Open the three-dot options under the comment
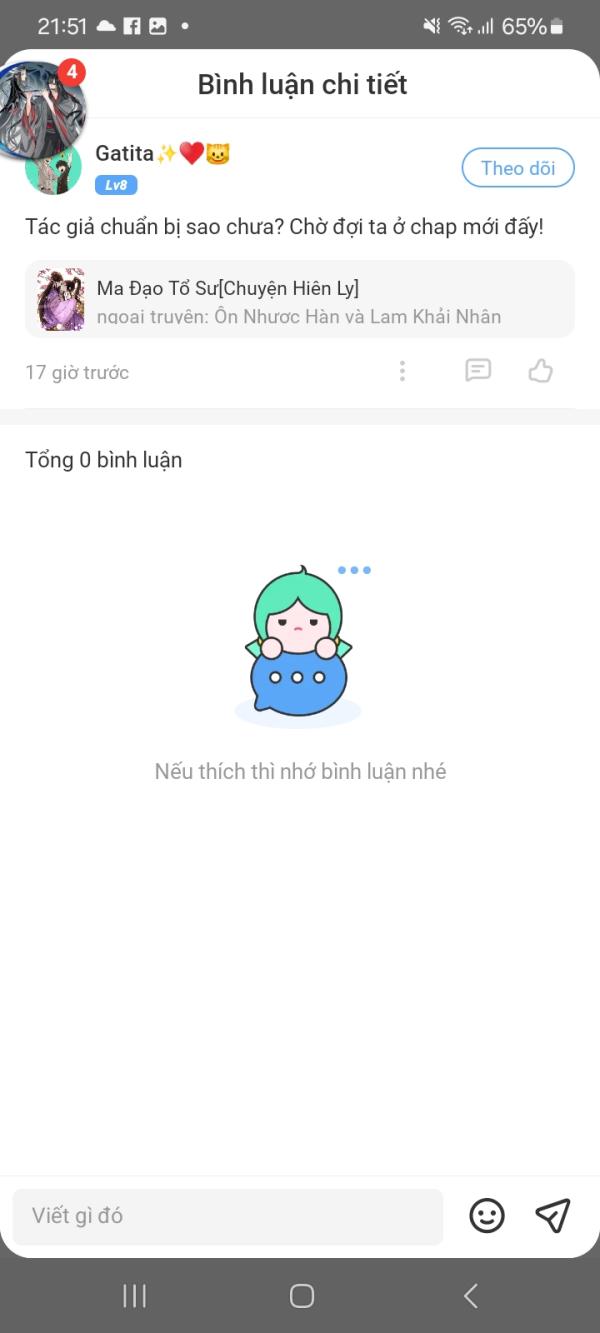600x1333 pixels. (402, 372)
